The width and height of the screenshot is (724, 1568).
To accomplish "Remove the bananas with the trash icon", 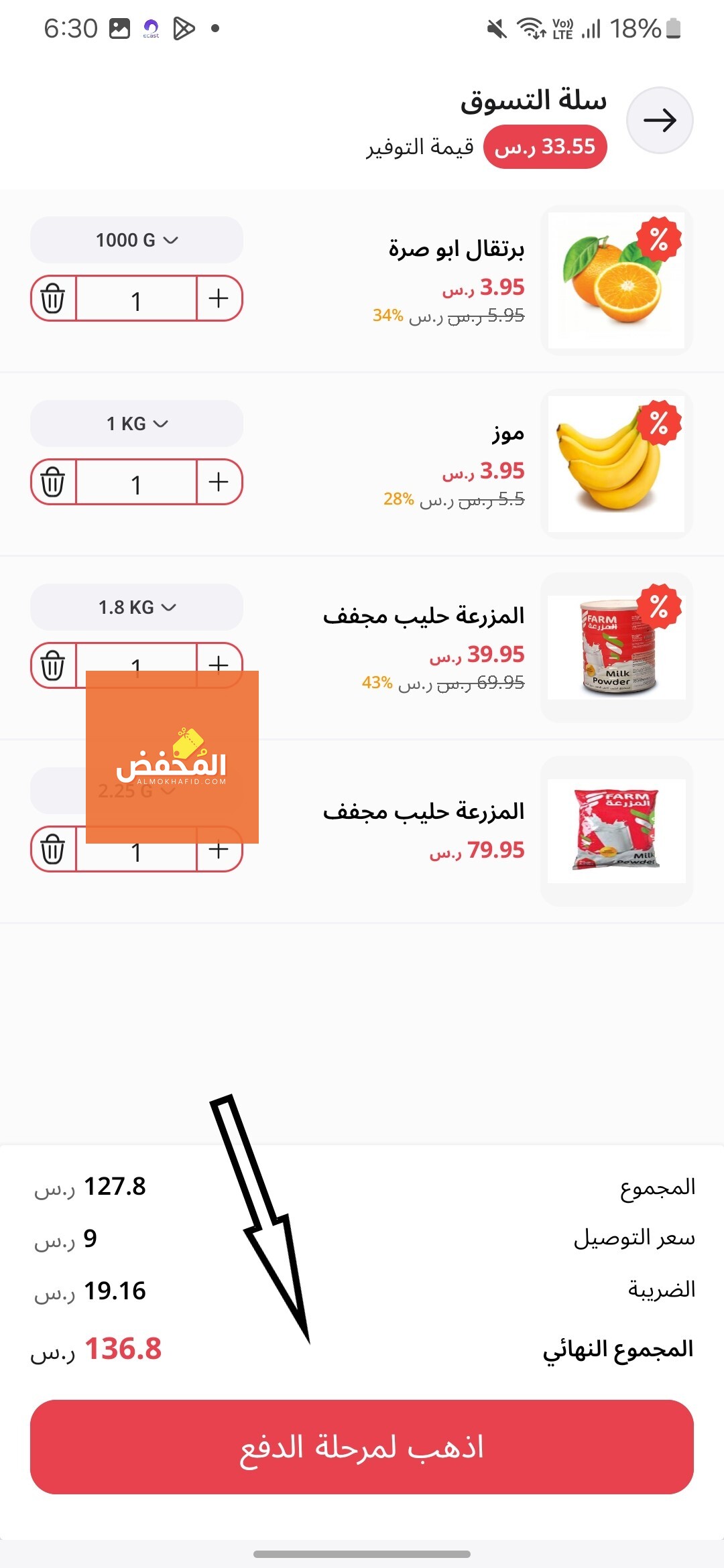I will (54, 482).
